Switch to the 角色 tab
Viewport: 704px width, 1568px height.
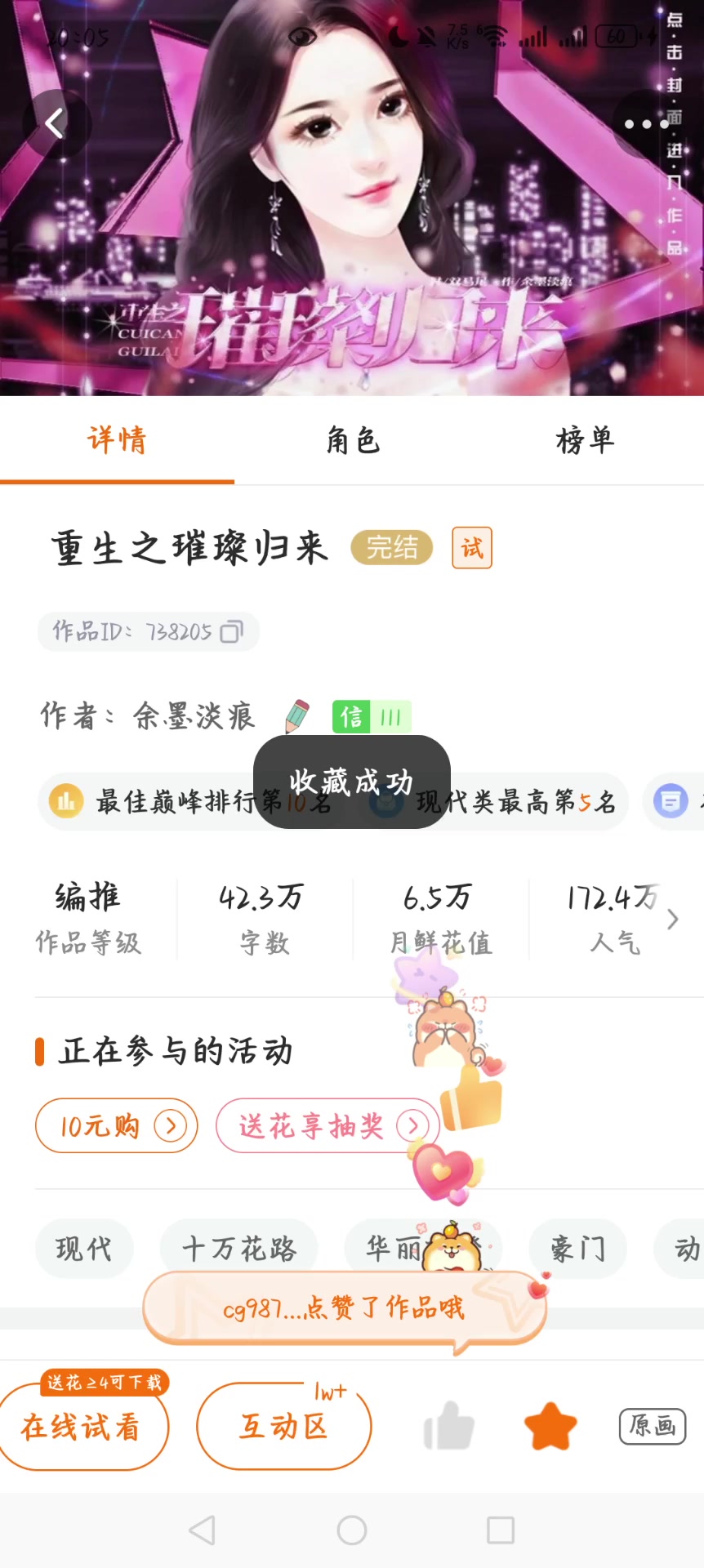point(353,441)
